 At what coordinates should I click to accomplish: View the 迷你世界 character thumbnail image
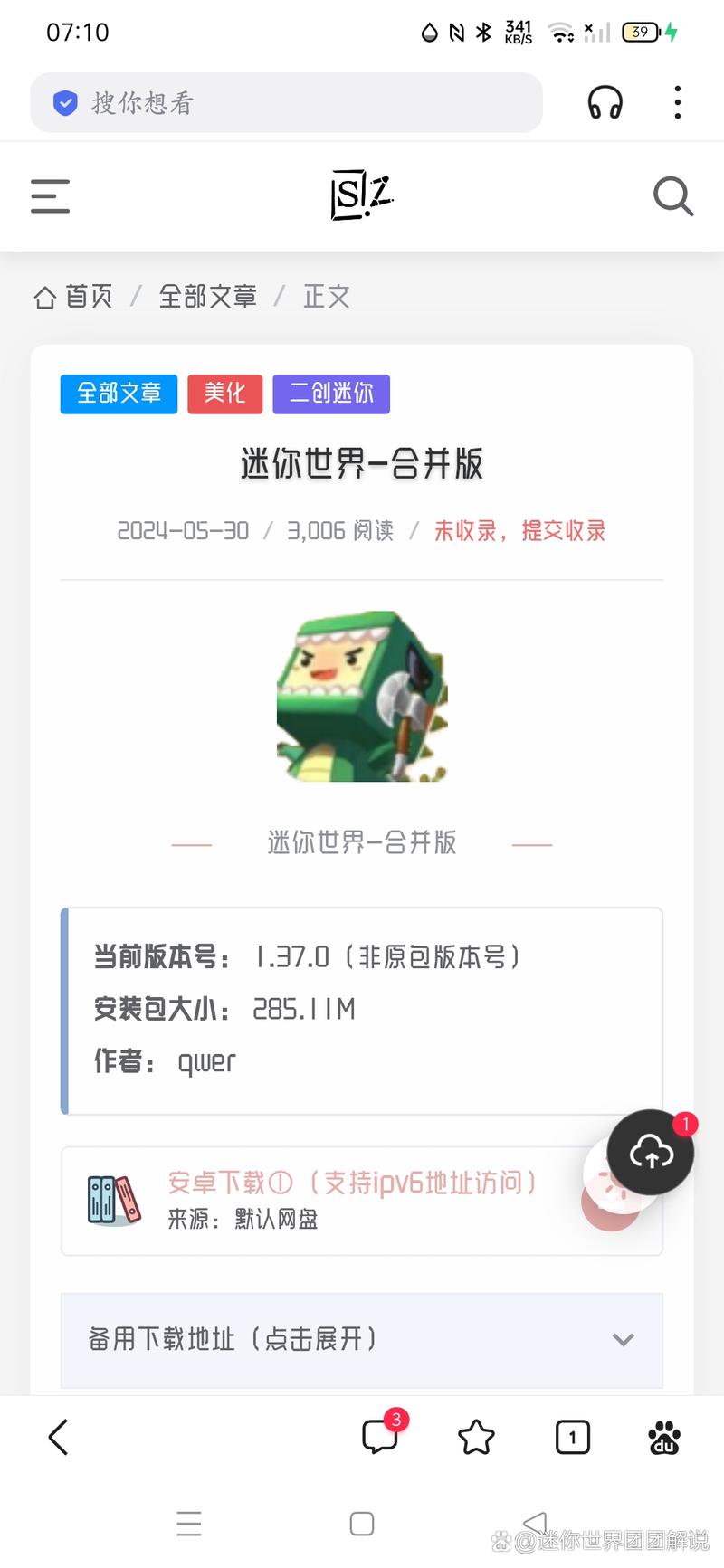click(361, 695)
